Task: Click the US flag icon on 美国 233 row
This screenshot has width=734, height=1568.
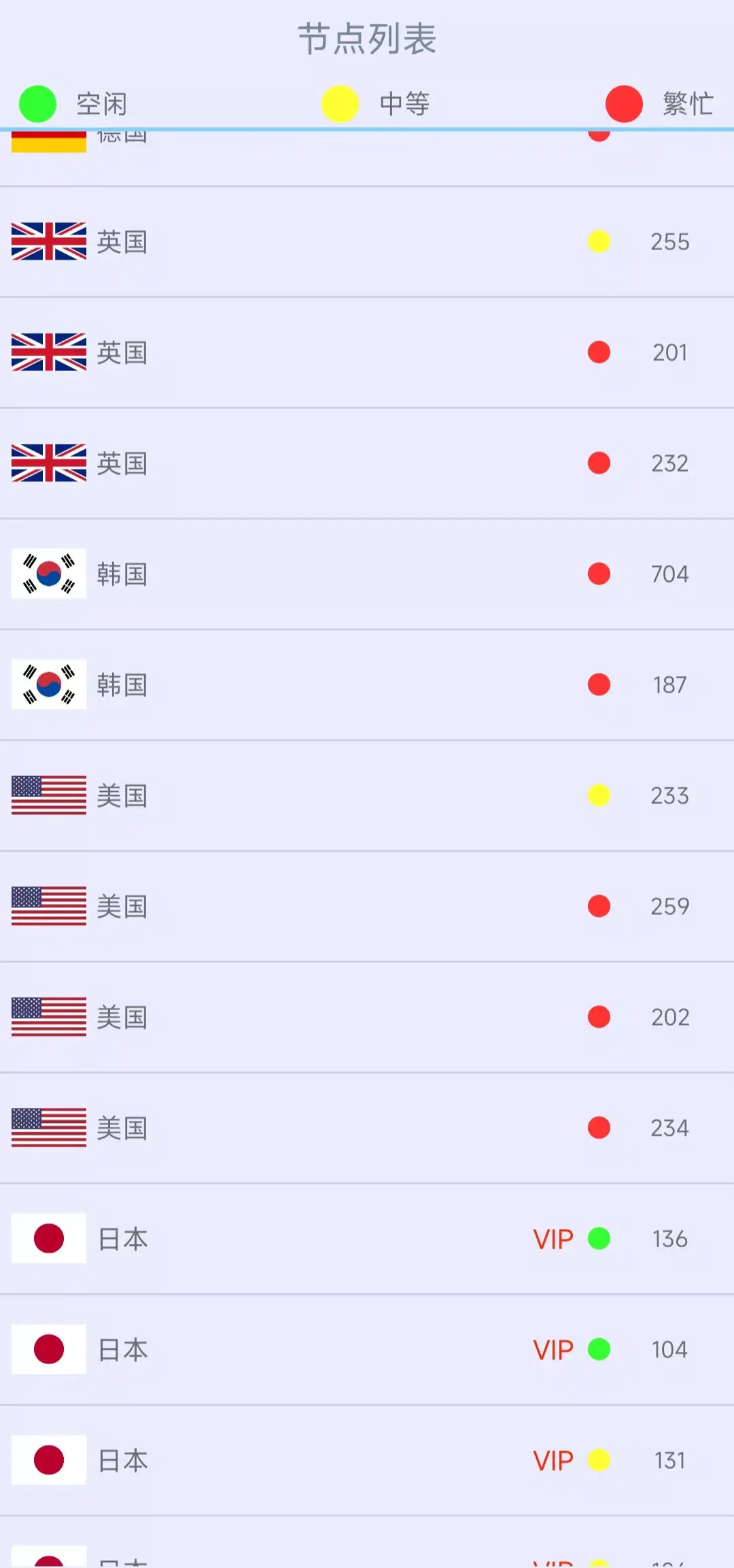Action: tap(48, 795)
